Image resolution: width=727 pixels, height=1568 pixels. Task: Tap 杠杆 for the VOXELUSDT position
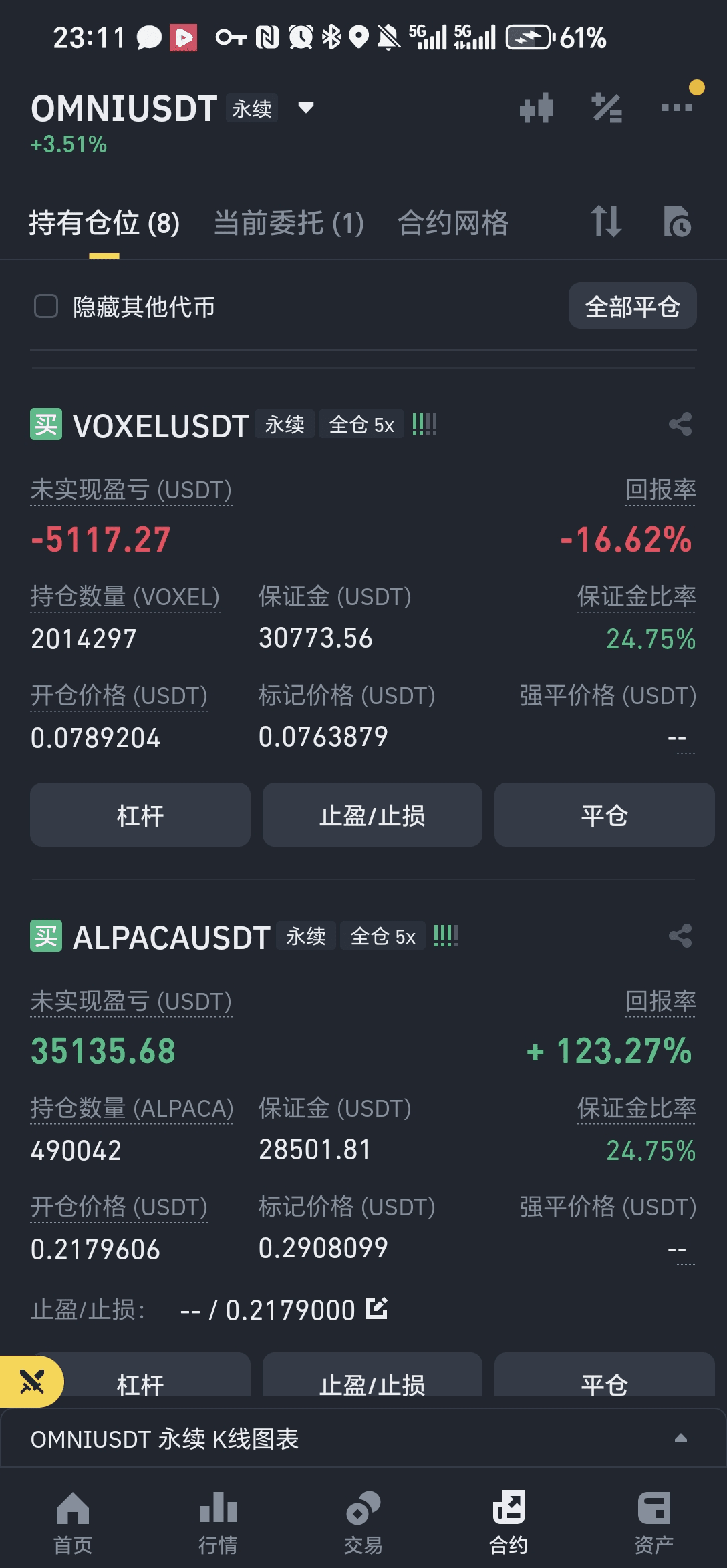point(140,815)
